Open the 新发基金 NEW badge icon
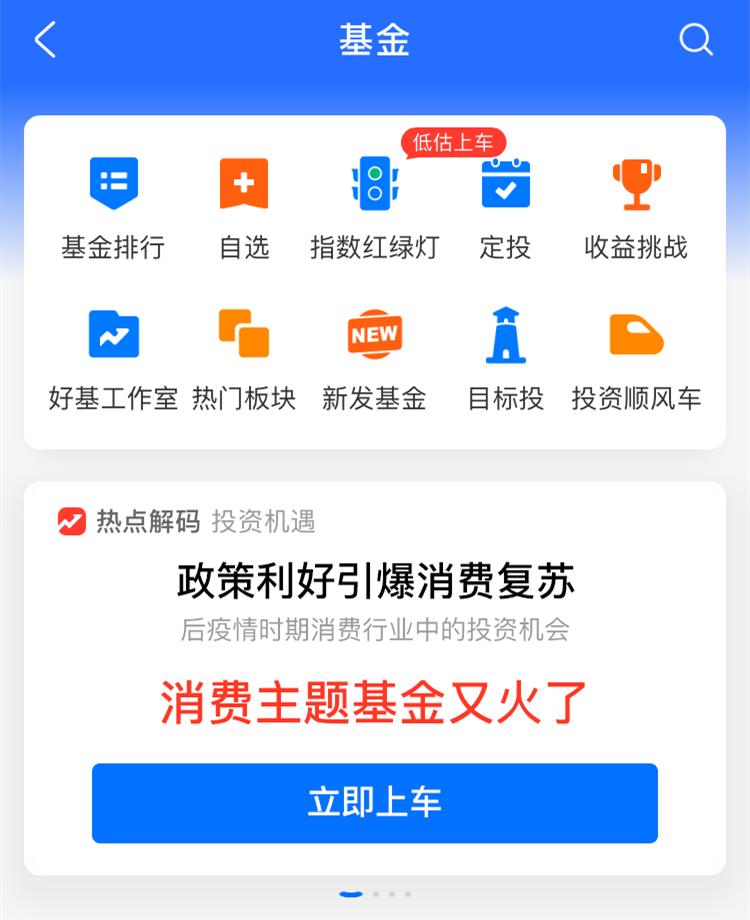The width and height of the screenshot is (750, 920). tap(375, 335)
